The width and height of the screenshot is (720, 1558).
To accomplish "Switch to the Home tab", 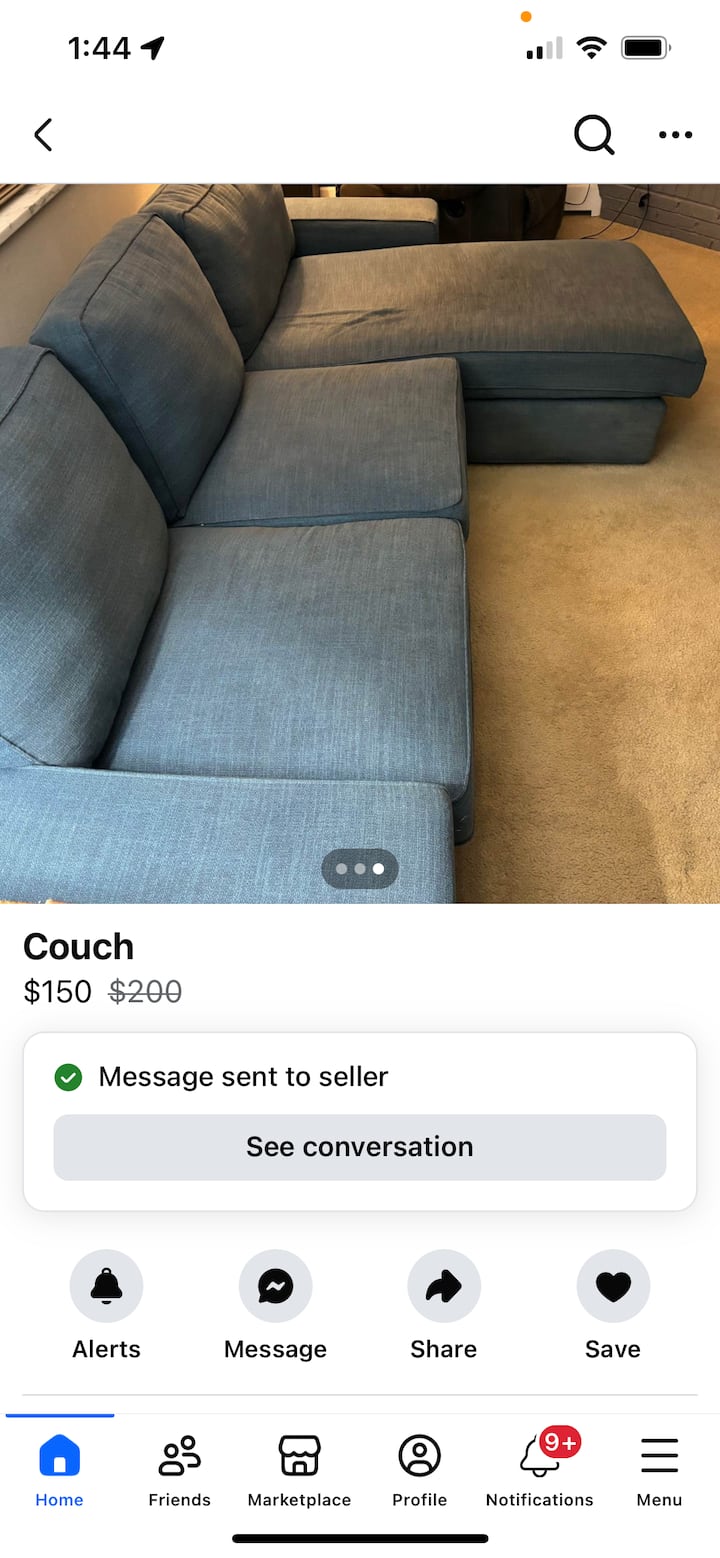I will click(x=59, y=1468).
